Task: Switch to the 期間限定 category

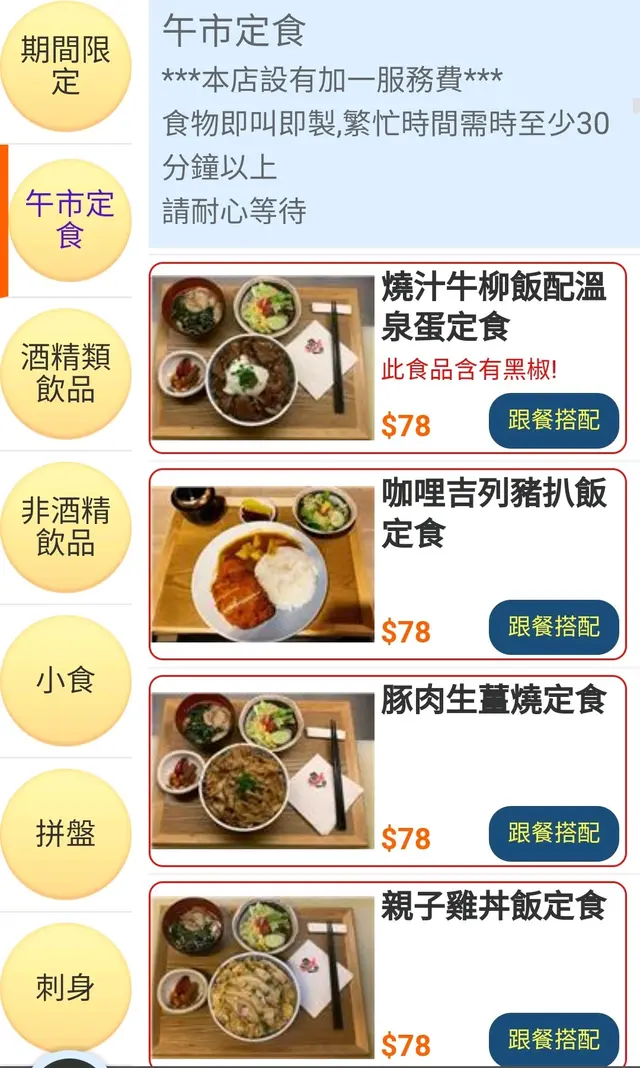Action: [x=66, y=67]
